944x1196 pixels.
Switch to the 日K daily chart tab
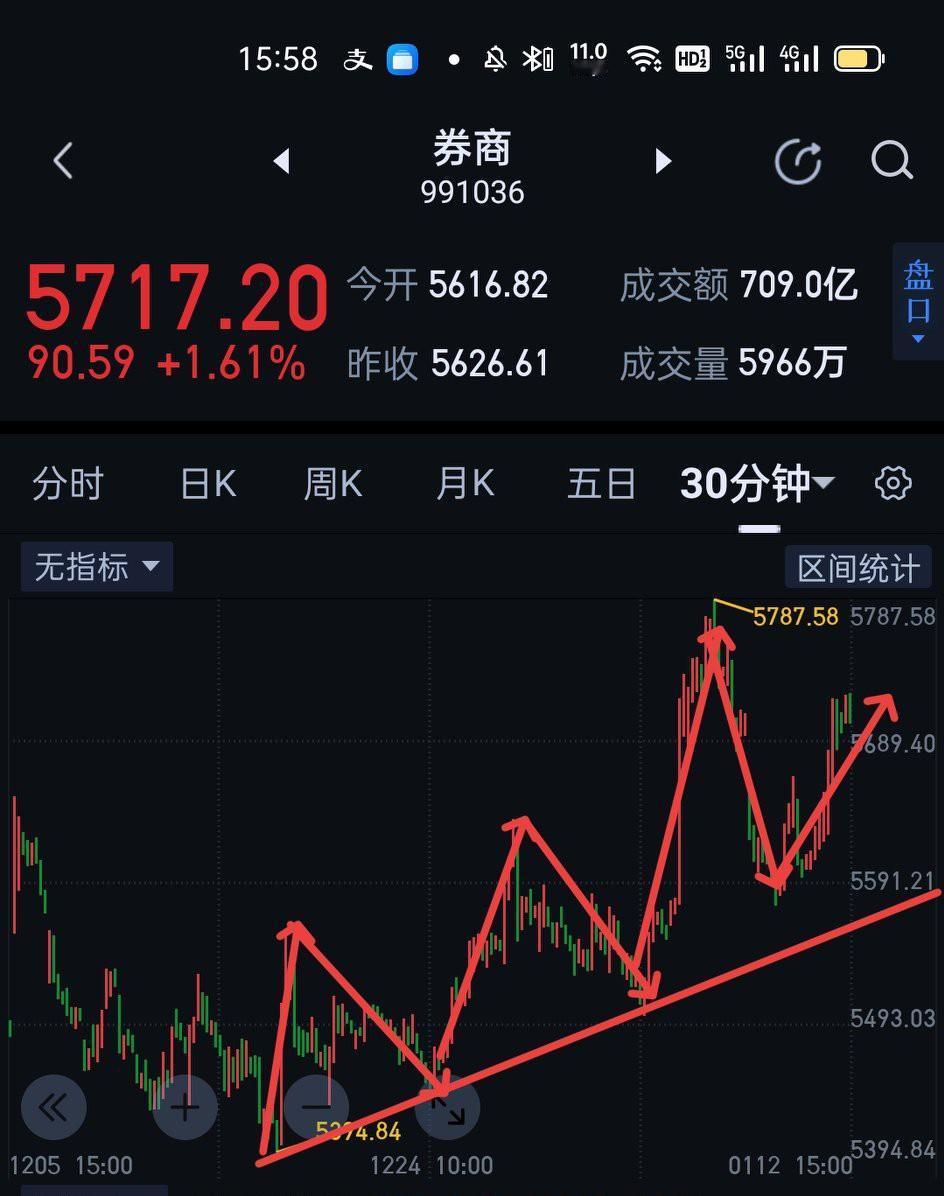point(206,482)
